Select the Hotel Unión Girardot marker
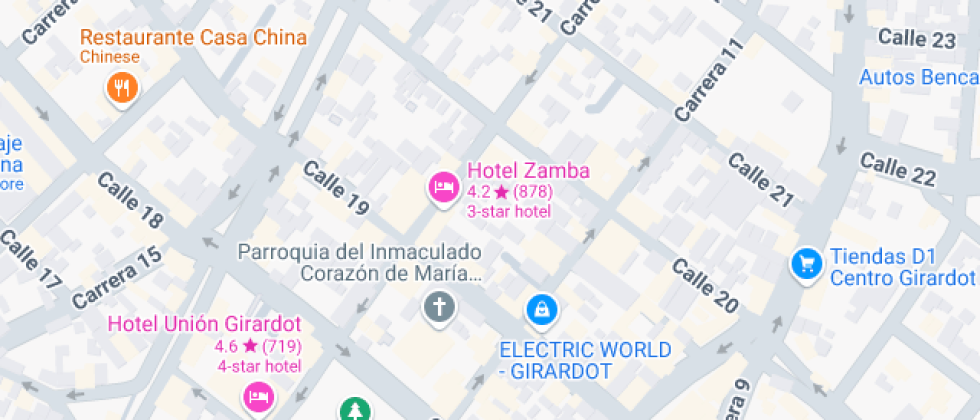 point(259,397)
